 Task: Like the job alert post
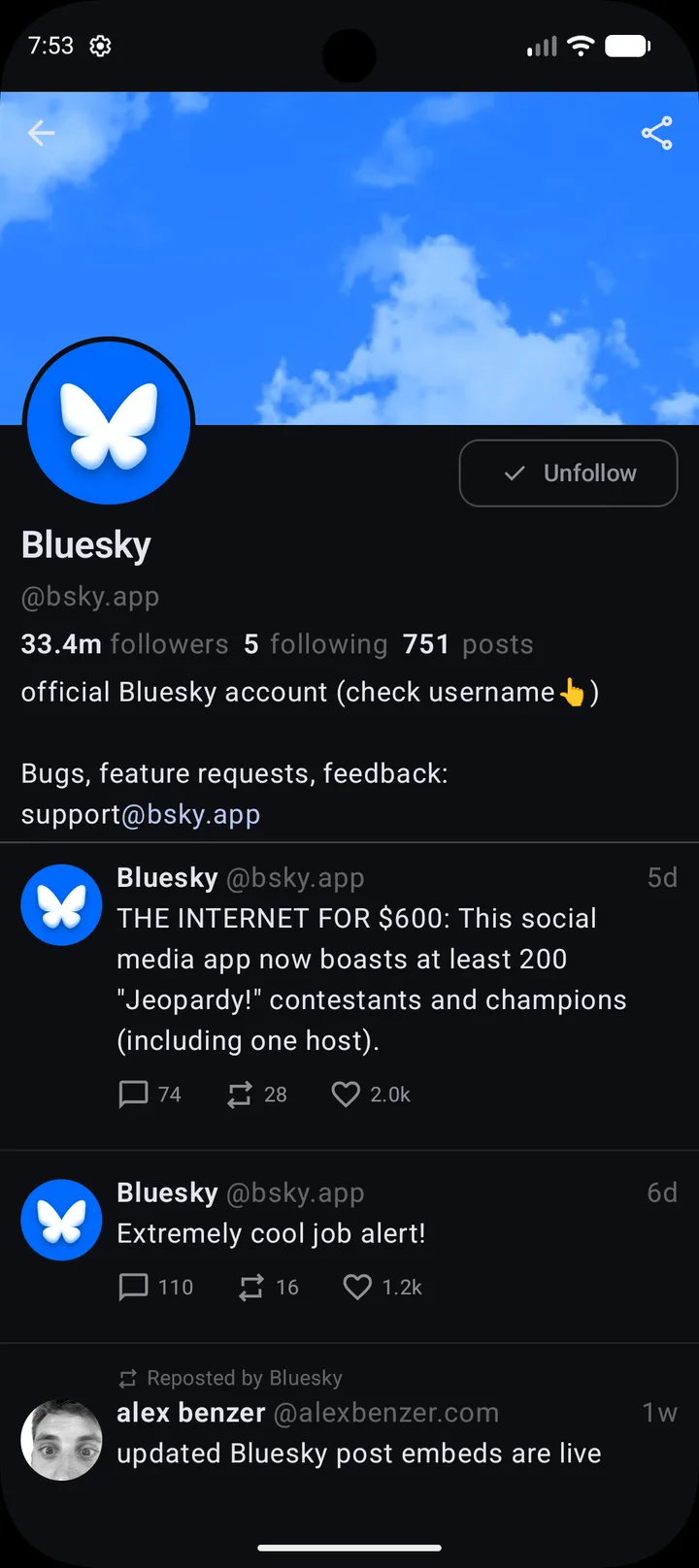tap(383, 1287)
